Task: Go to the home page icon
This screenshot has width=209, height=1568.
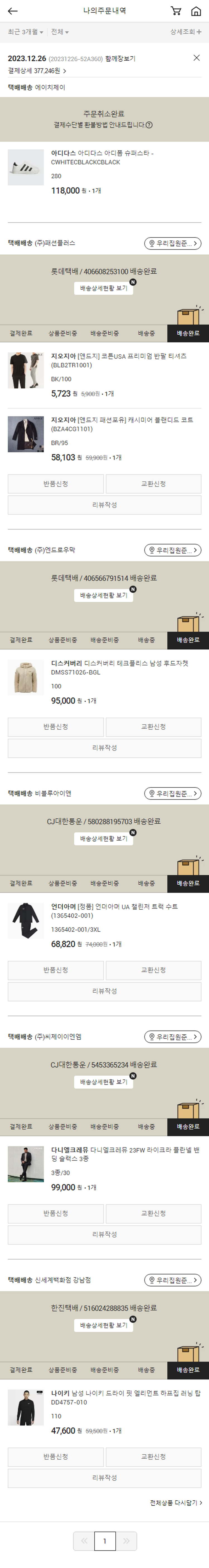Action: (196, 11)
